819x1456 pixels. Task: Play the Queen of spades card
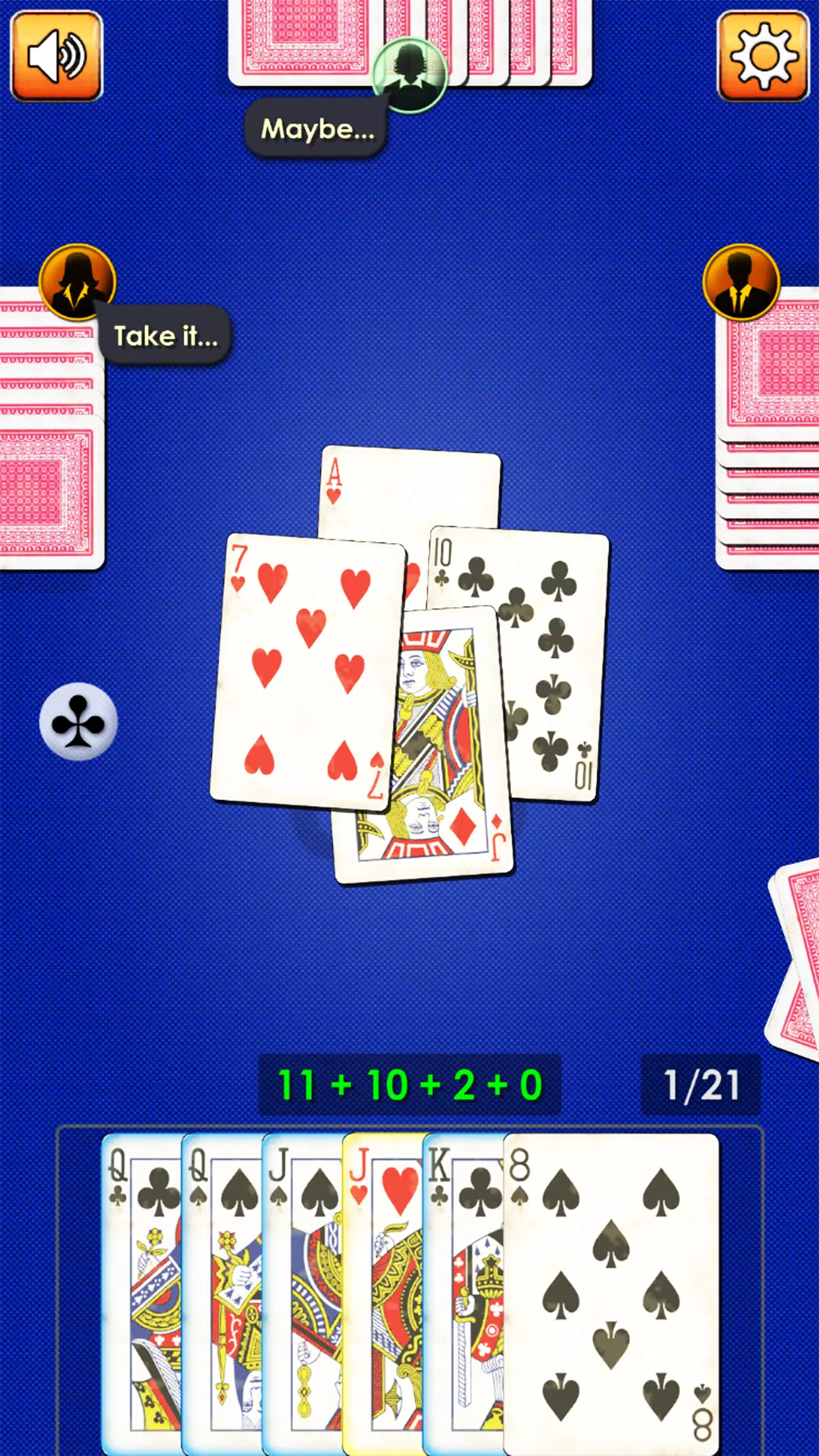tap(222, 1294)
